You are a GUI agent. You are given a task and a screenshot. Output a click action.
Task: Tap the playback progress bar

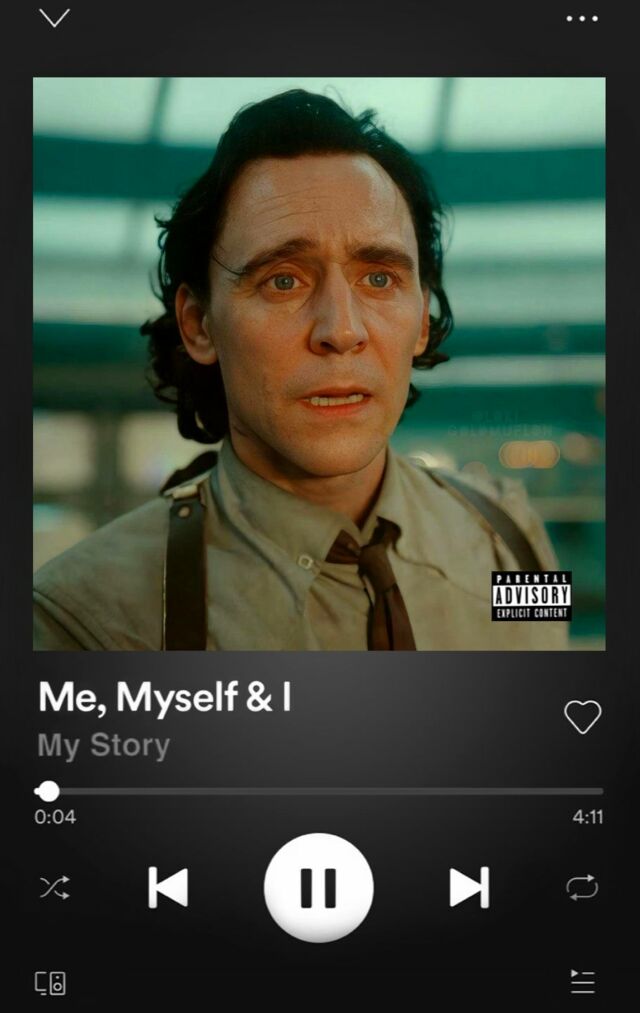coord(319,791)
